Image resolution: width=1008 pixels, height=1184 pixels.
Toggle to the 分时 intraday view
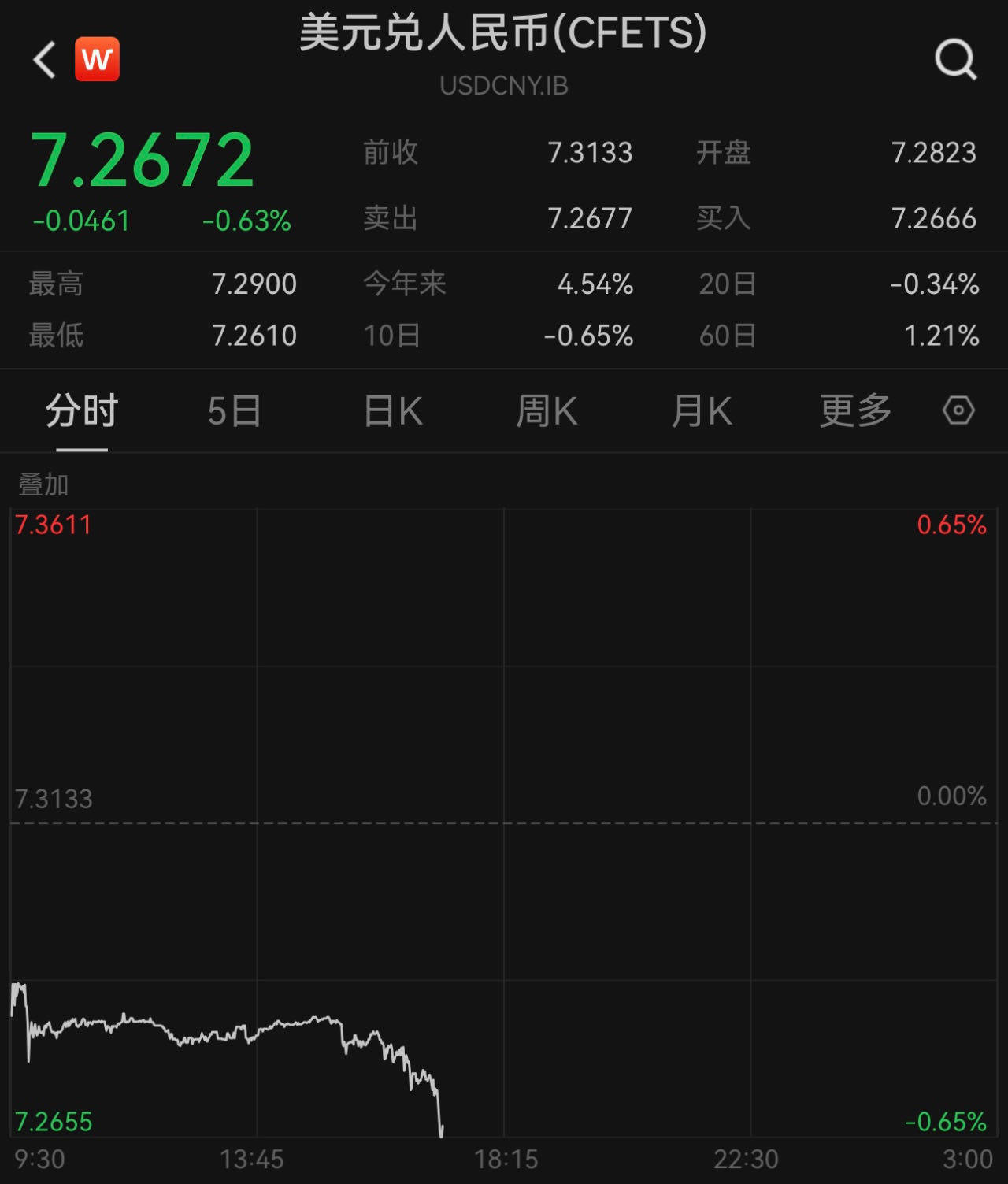tap(82, 410)
